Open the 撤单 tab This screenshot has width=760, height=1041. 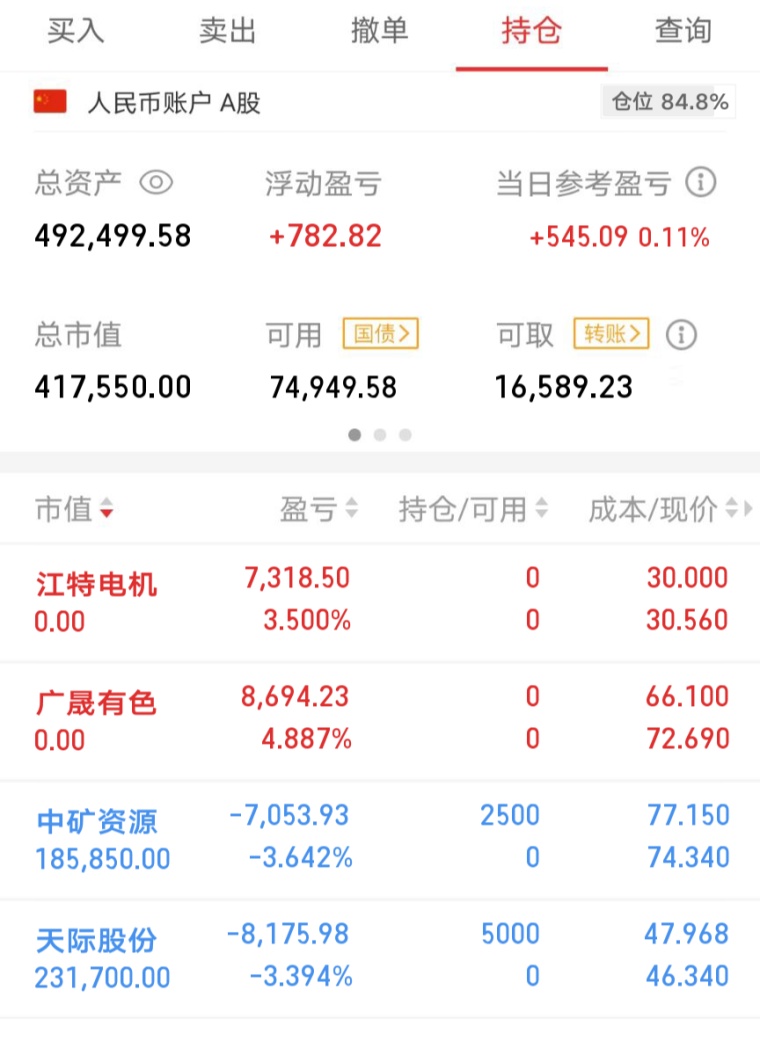[x=379, y=31]
